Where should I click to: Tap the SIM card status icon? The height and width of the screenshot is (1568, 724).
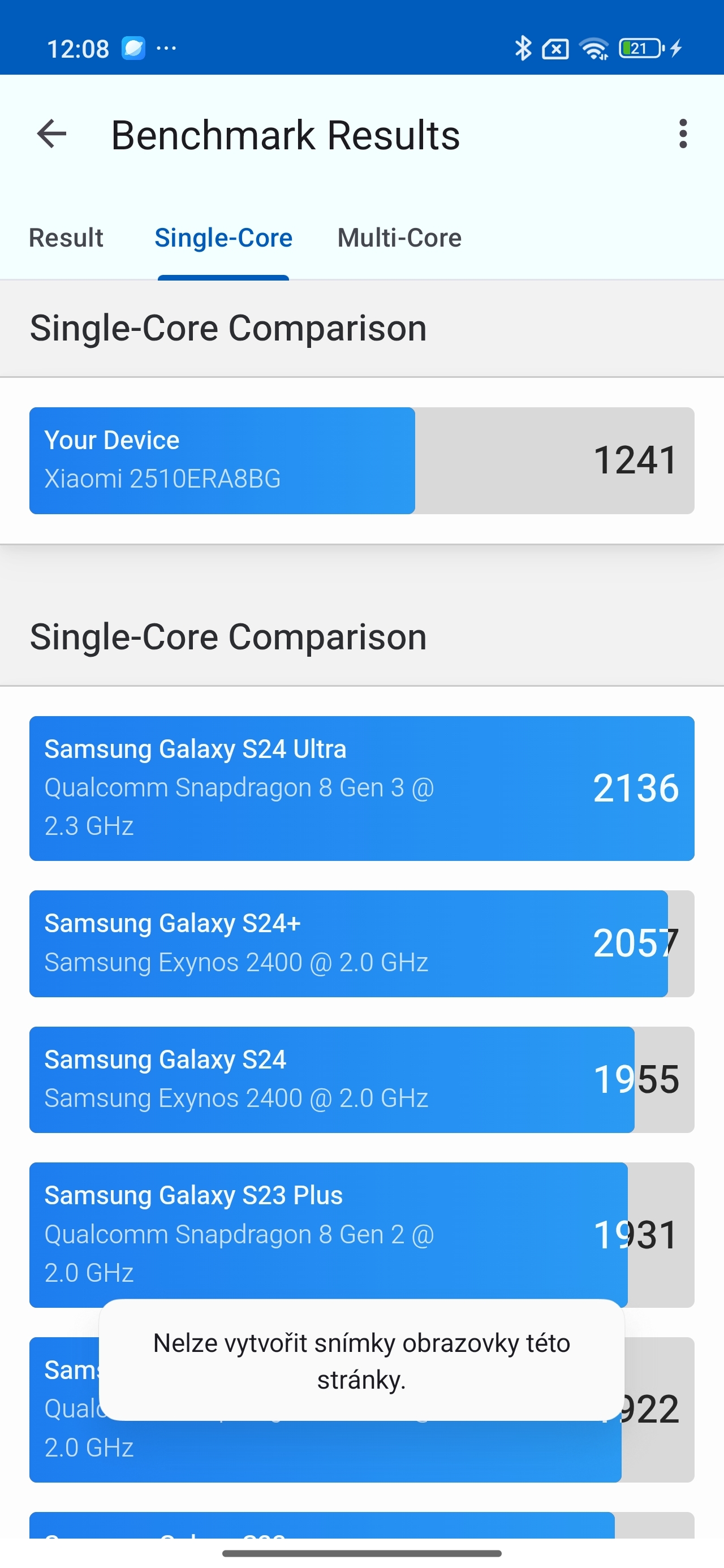pyautogui.click(x=555, y=48)
